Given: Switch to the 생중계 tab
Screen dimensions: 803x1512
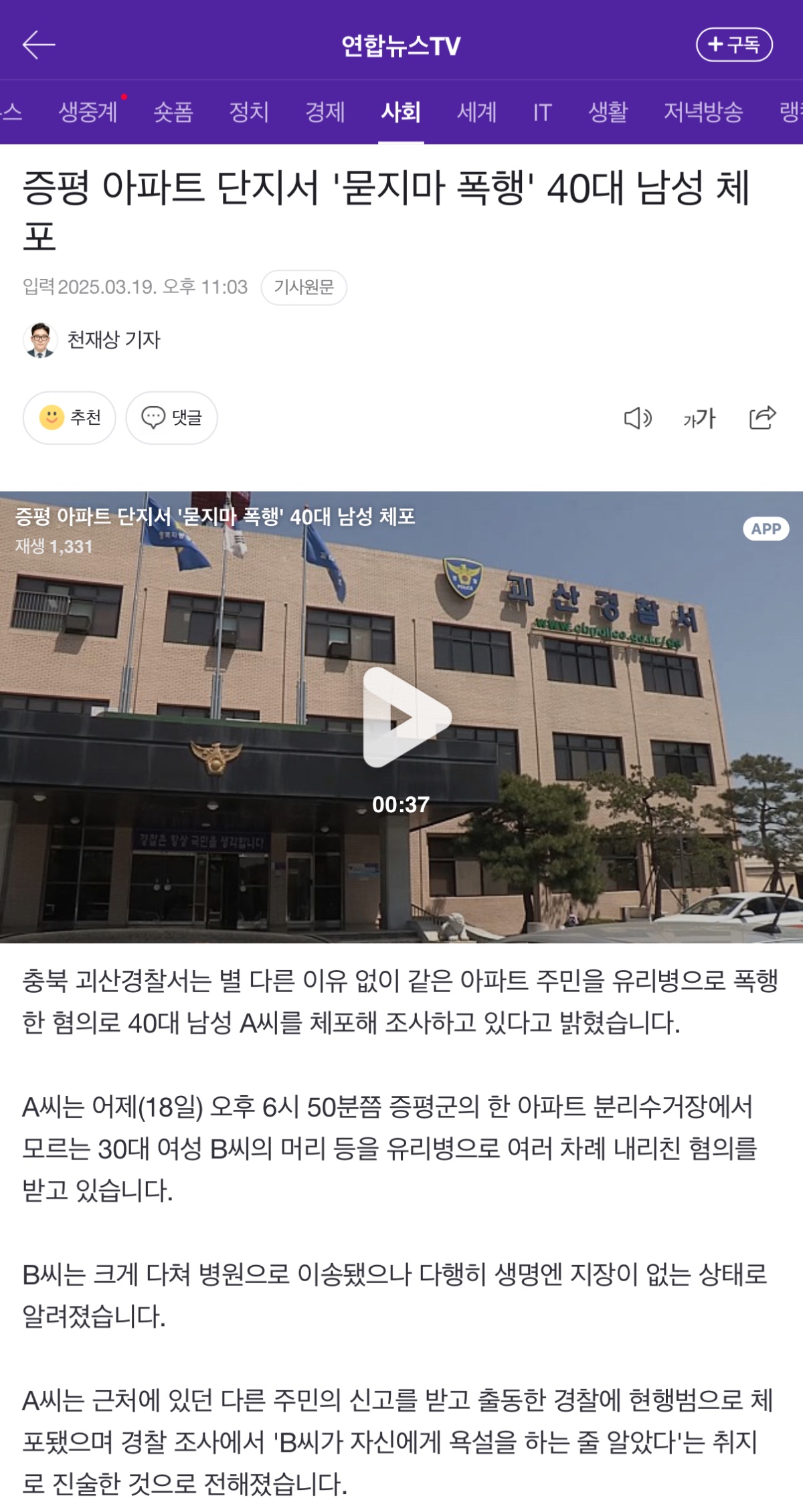Looking at the screenshot, I should click(x=88, y=112).
